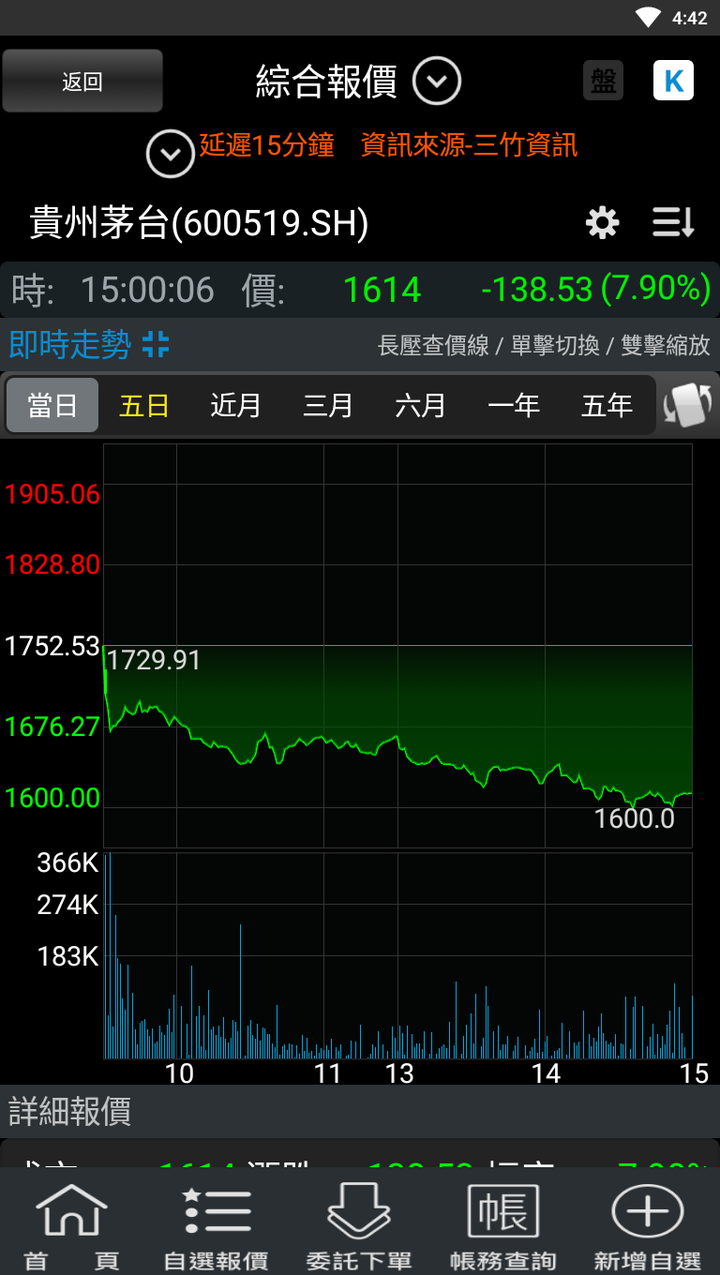Screen dimensions: 720x1275
Task: Select the 五年 range
Action: coord(606,405)
